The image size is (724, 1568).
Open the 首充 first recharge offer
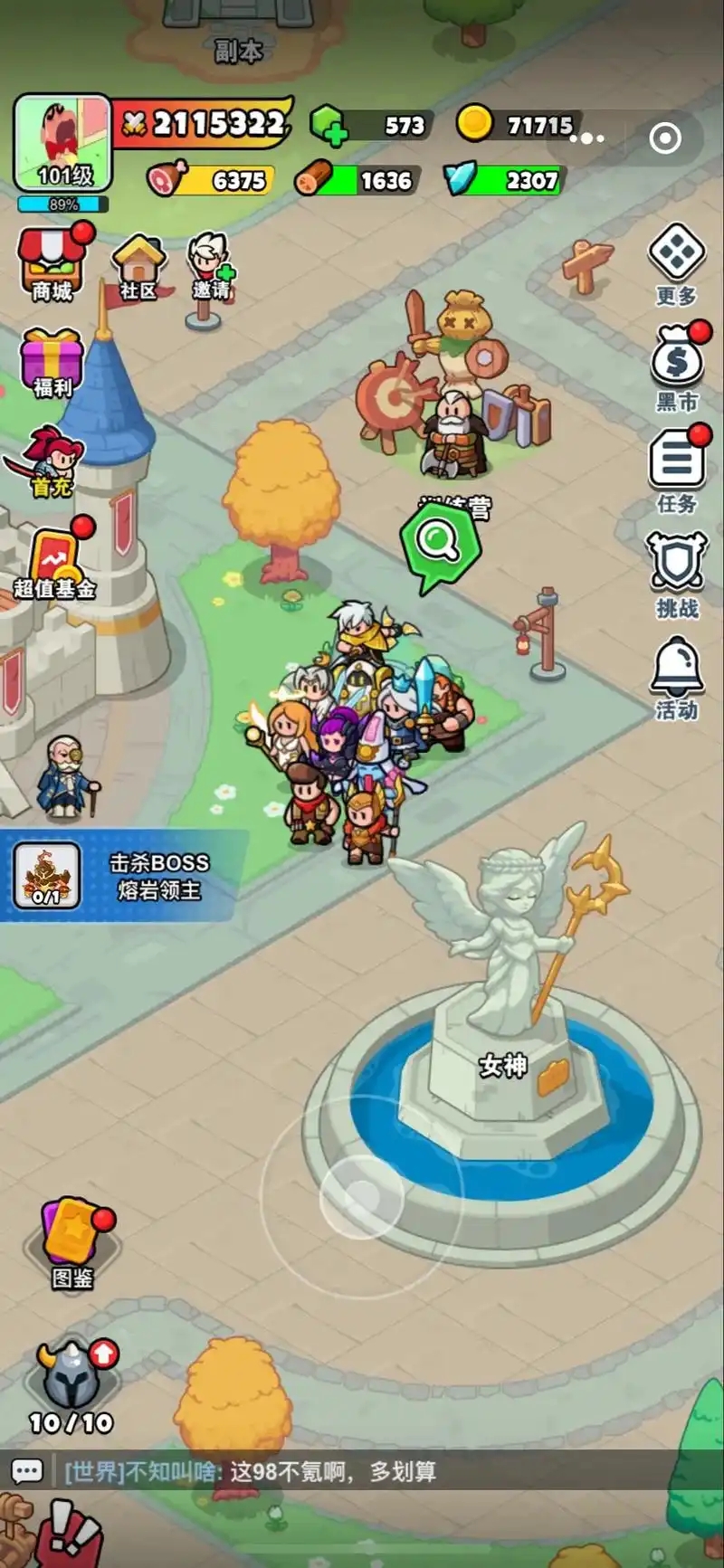click(52, 461)
